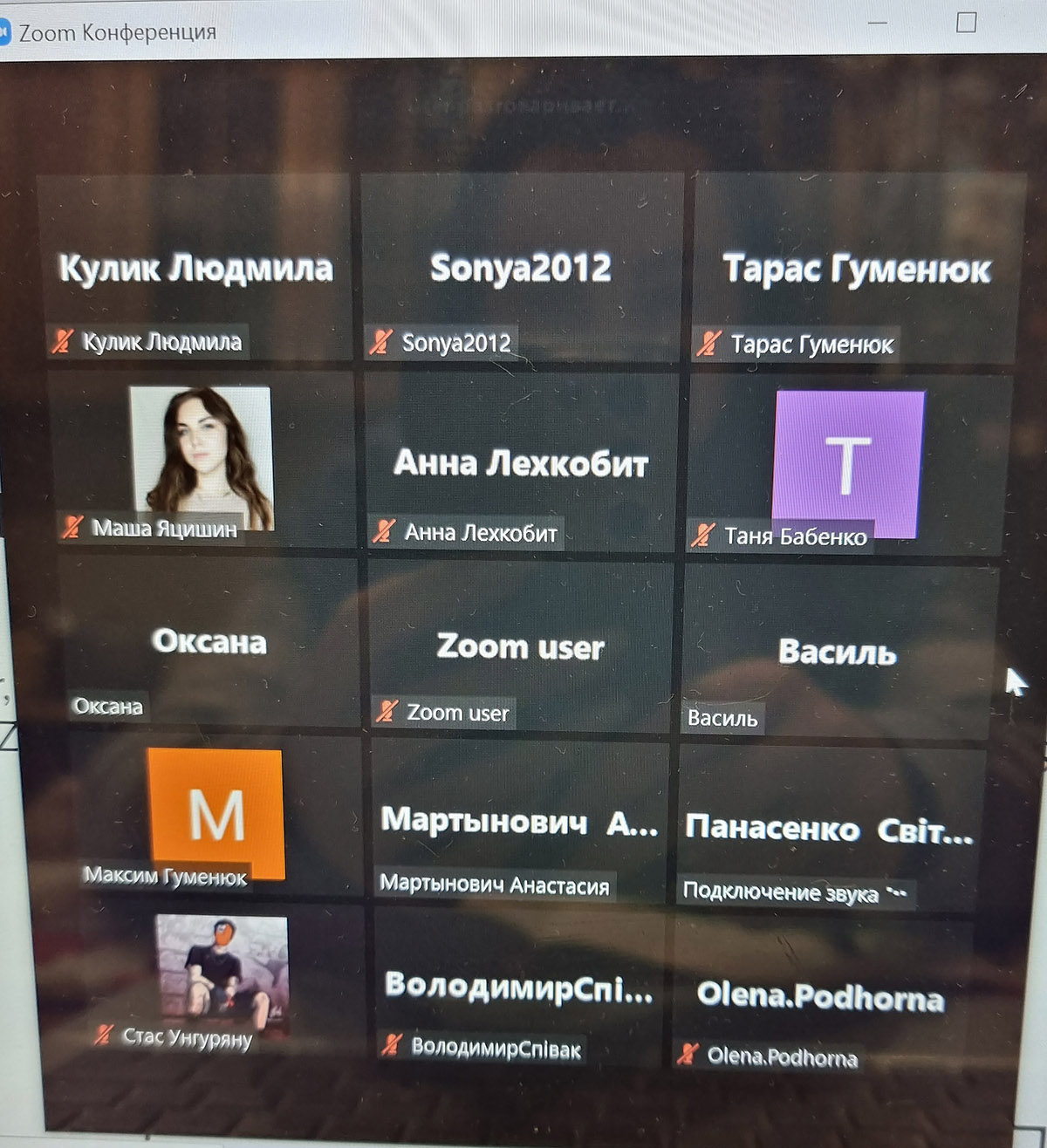Tap the Василь participant tile
Viewport: 1047px width, 1148px height.
point(838,652)
